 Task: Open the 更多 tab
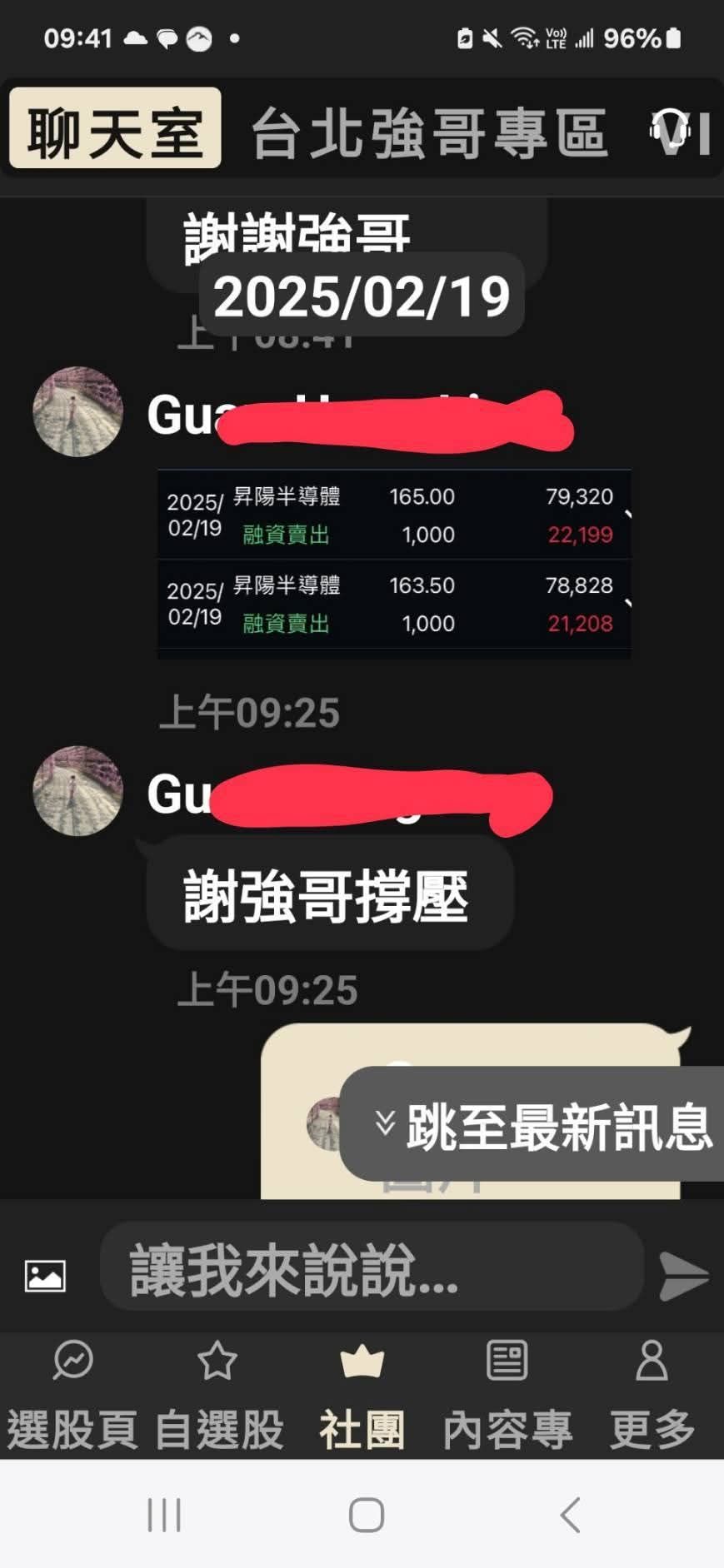click(x=652, y=1395)
